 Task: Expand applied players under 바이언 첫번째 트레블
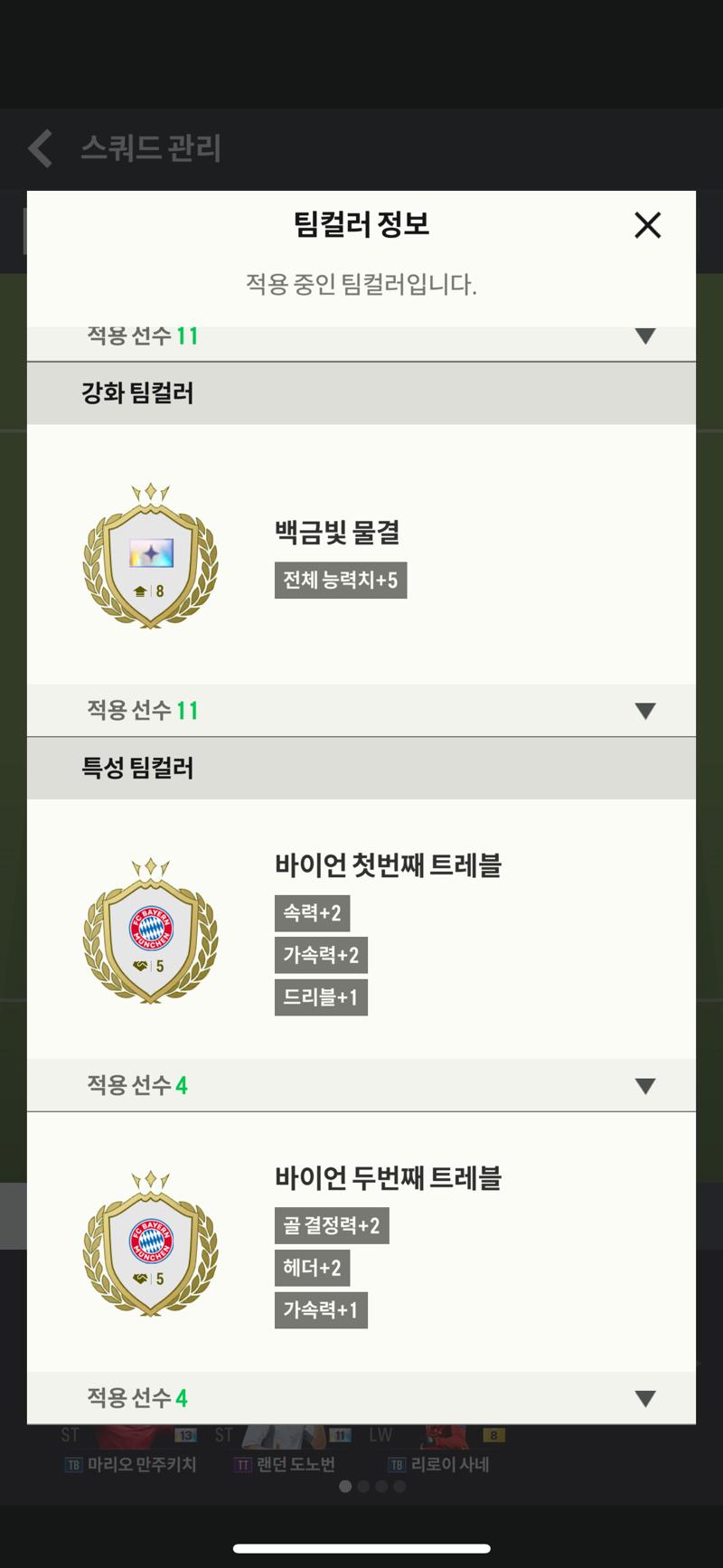[361, 1085]
